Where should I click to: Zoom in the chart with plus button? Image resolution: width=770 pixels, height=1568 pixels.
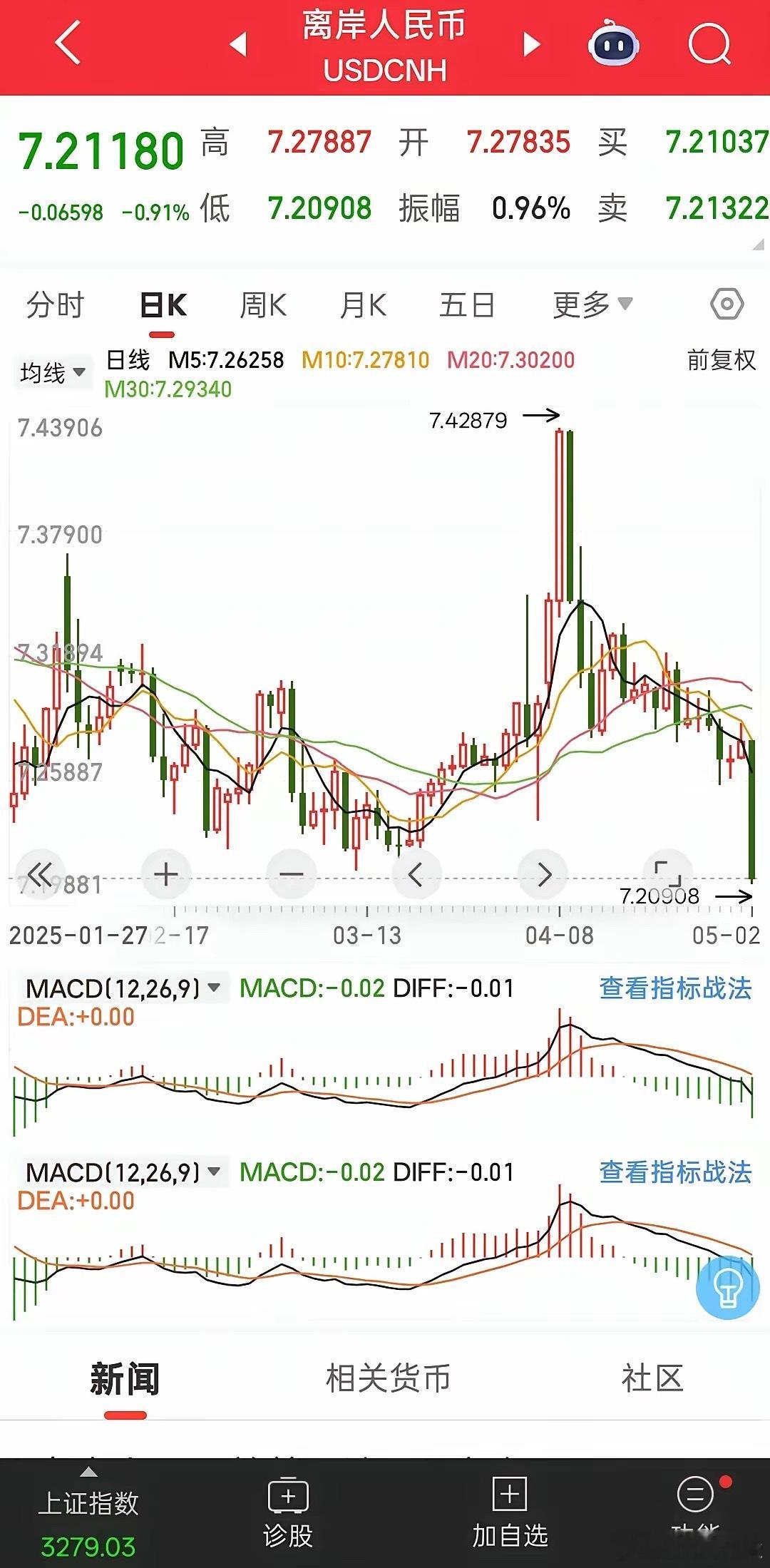coord(166,873)
